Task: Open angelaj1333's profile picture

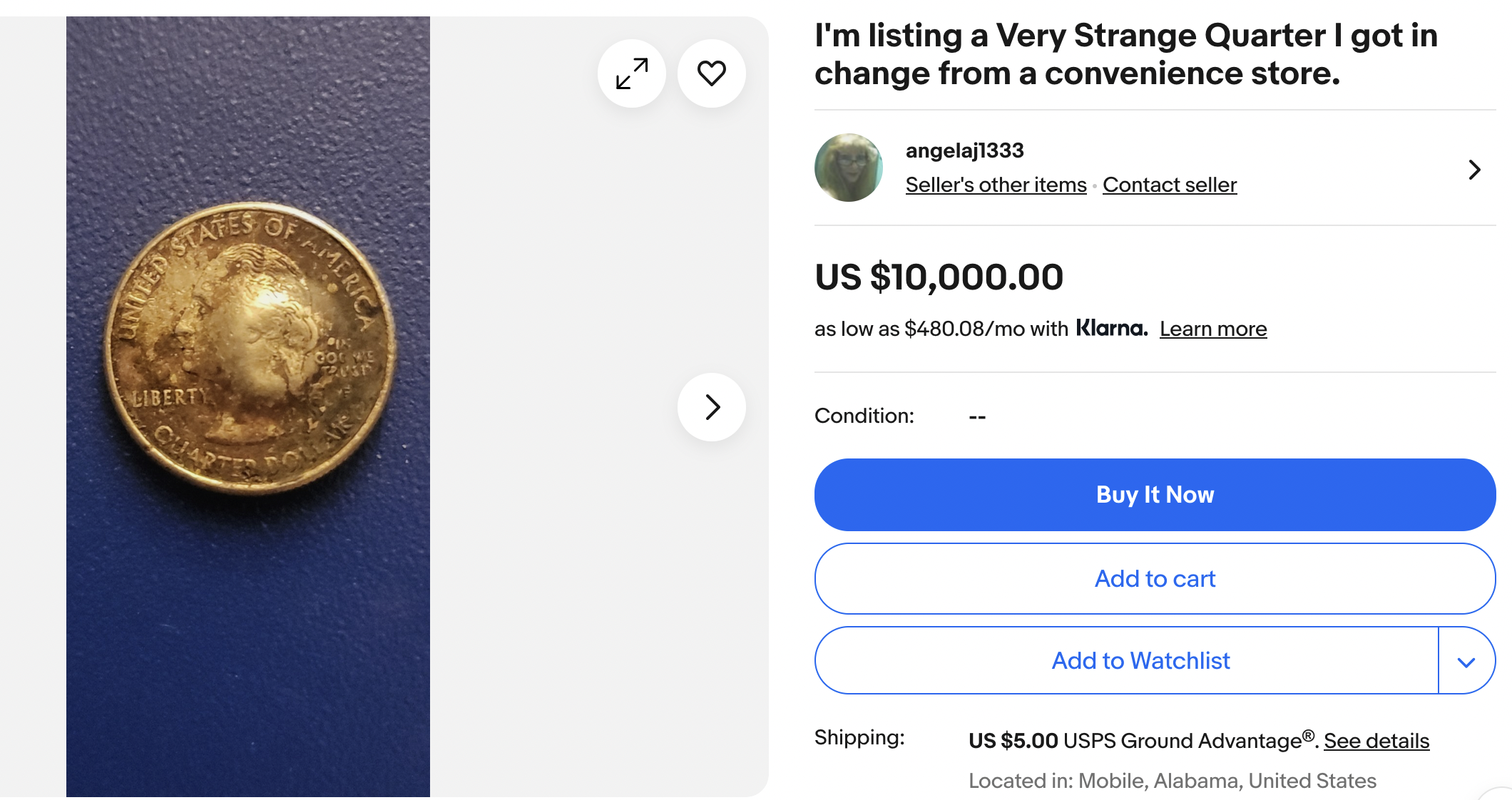Action: 849,168
